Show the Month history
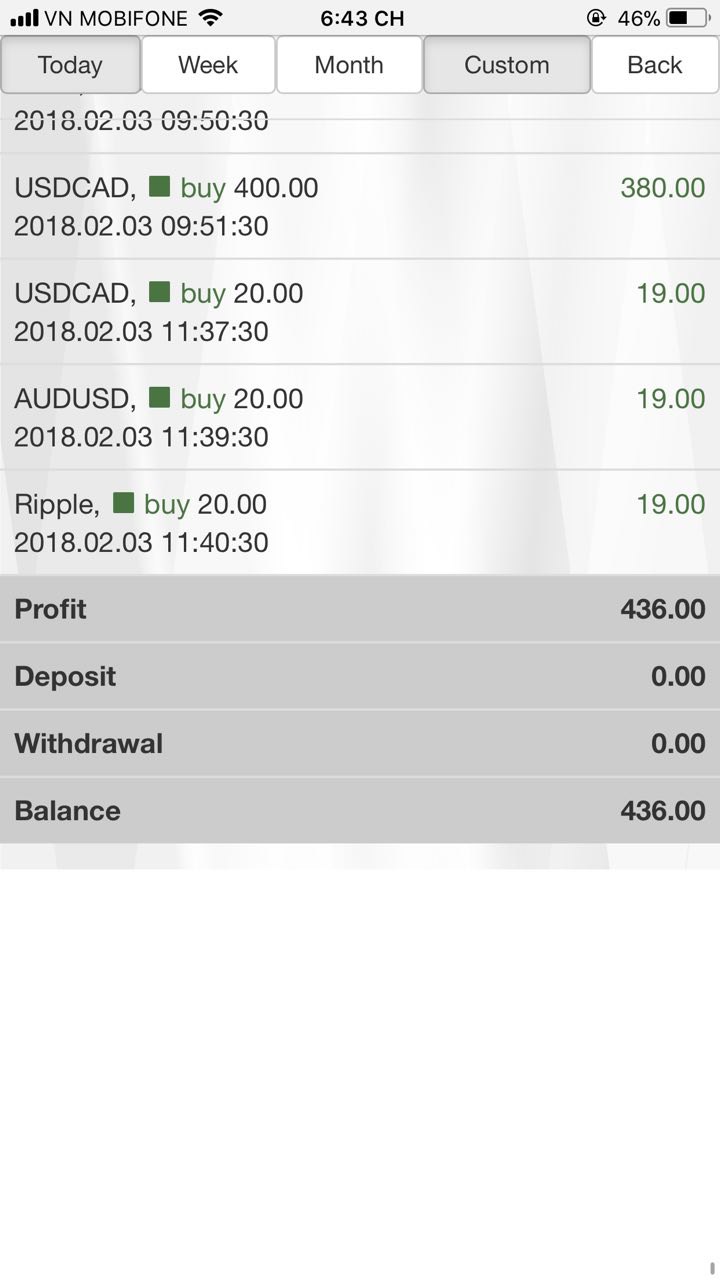720x1280 pixels. (x=349, y=65)
